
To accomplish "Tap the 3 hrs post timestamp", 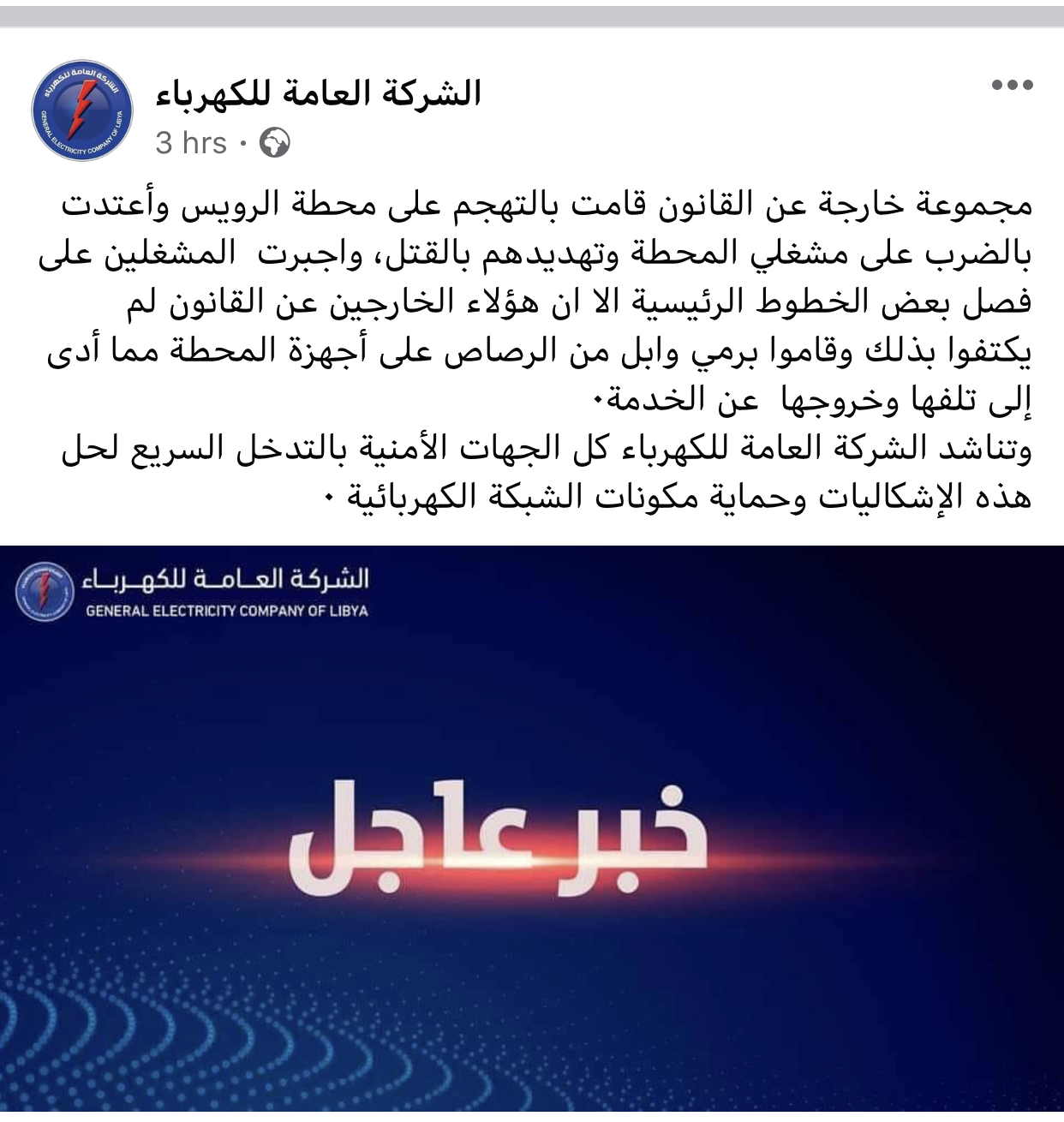I will [191, 143].
